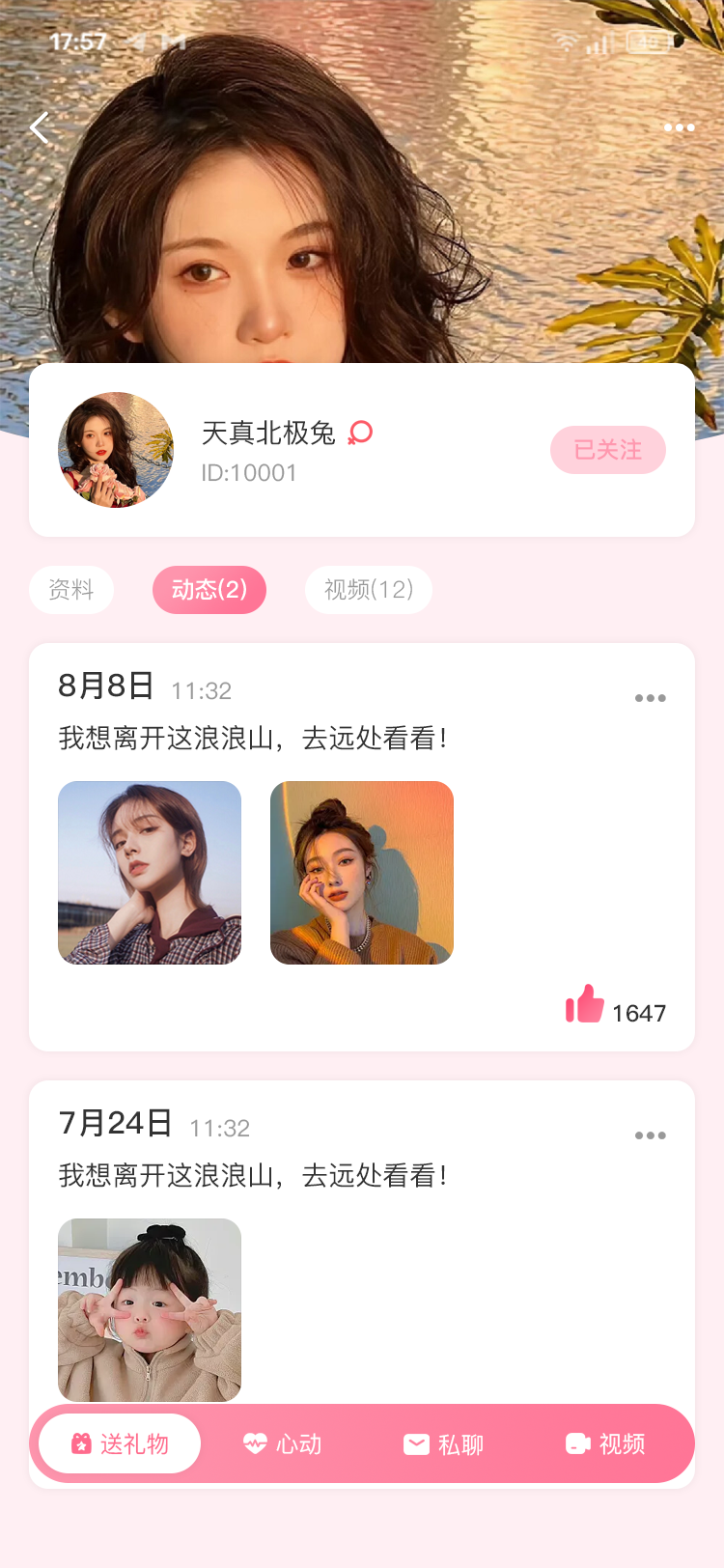The image size is (724, 1568).
Task: Send a gift with 送礼物
Action: click(120, 1443)
